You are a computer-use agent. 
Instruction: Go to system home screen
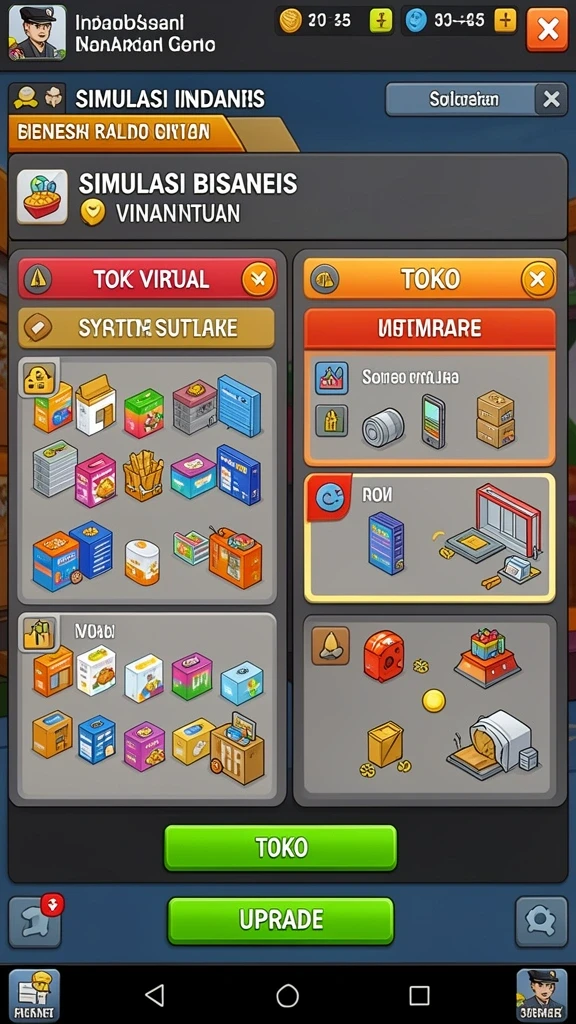[x=287, y=995]
